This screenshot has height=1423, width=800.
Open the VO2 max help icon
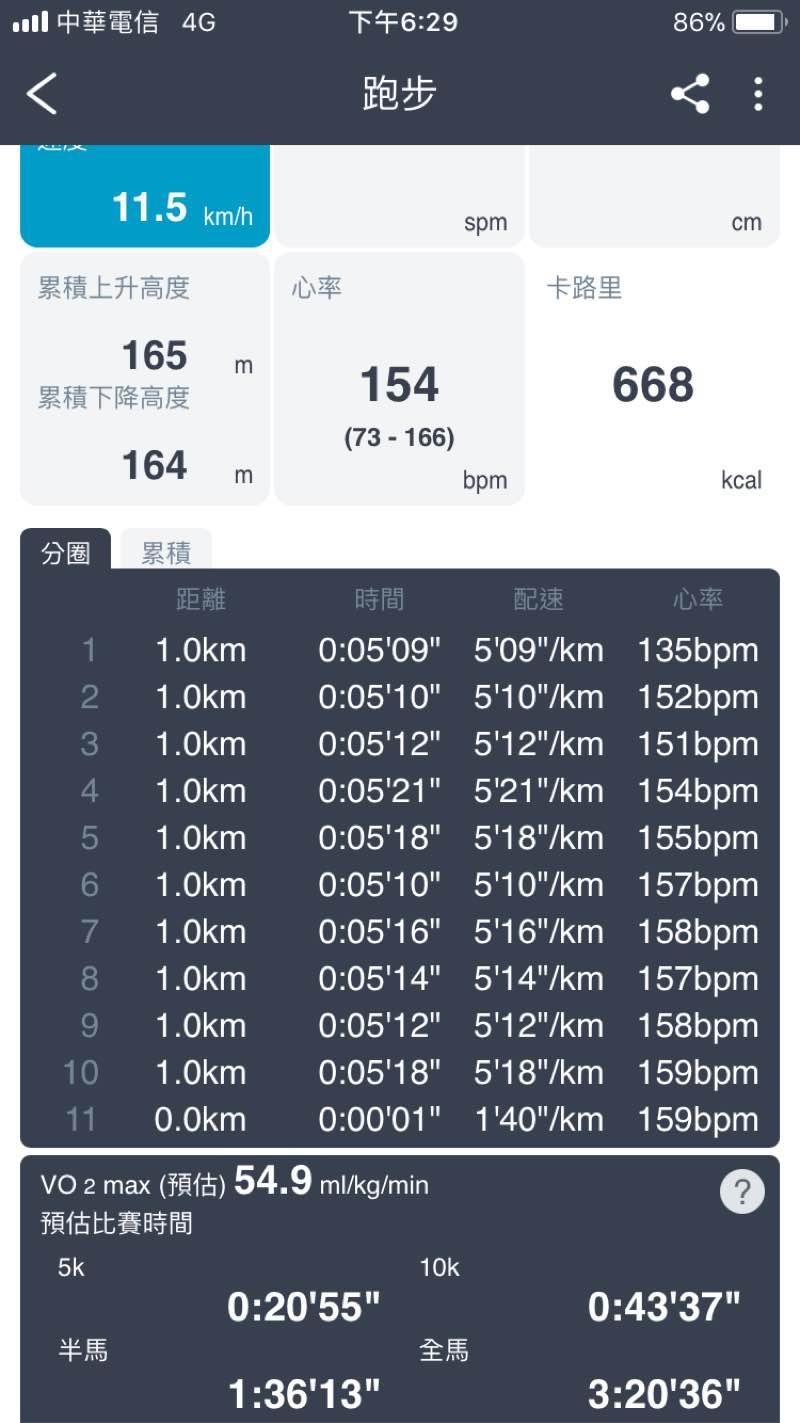tap(742, 1192)
